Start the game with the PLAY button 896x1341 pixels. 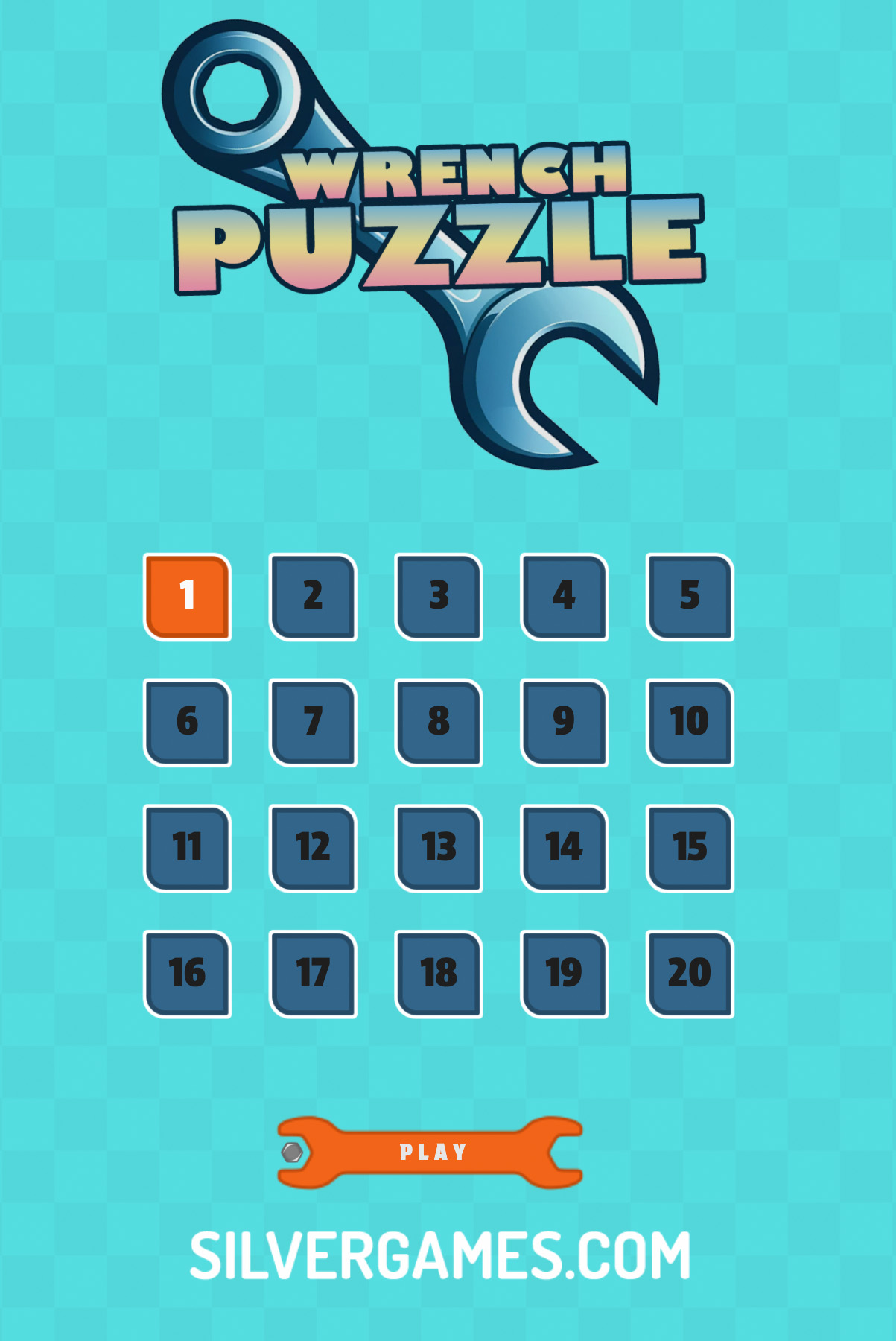point(432,1152)
